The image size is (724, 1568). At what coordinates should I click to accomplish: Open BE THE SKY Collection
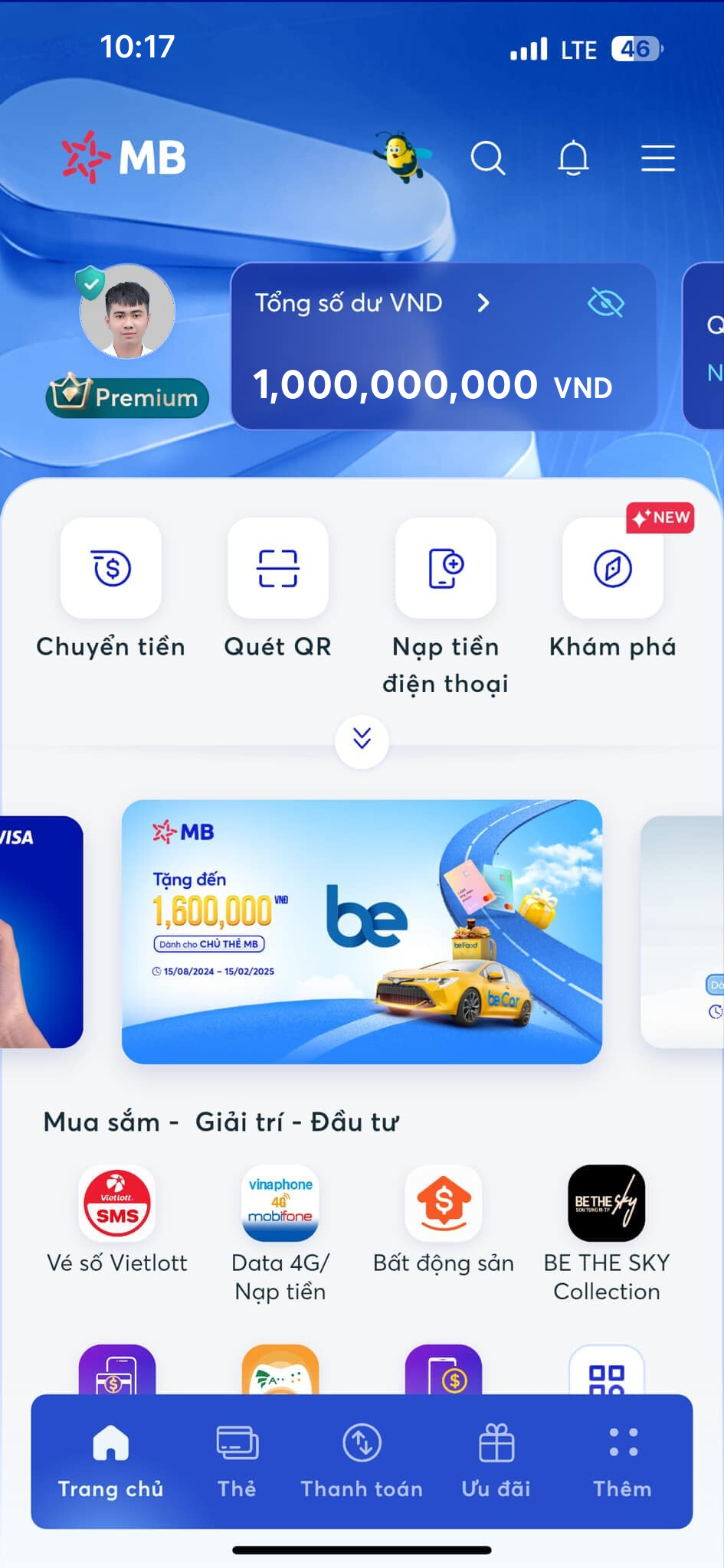[606, 1205]
